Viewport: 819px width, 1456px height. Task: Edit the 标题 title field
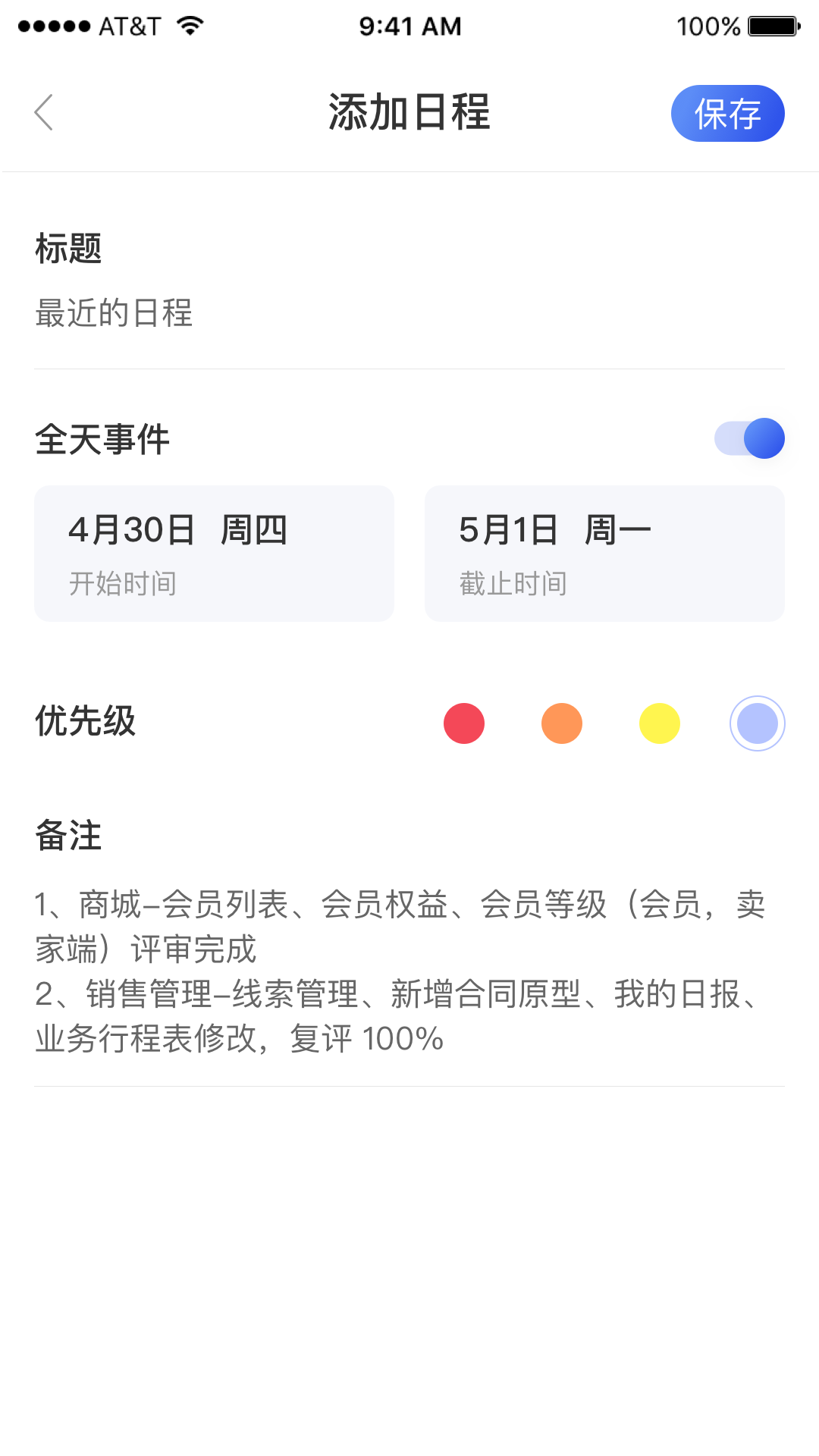(x=409, y=312)
